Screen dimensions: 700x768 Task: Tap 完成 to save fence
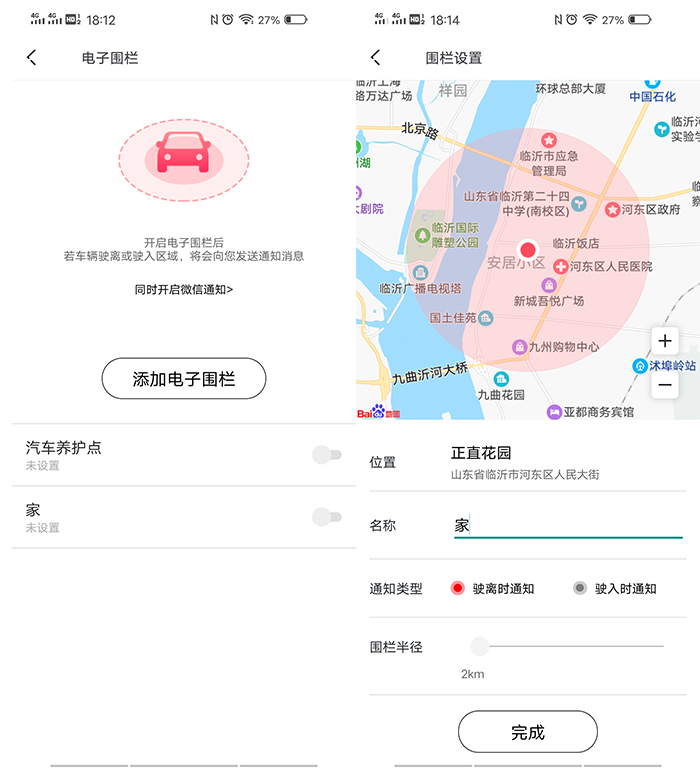click(x=527, y=732)
